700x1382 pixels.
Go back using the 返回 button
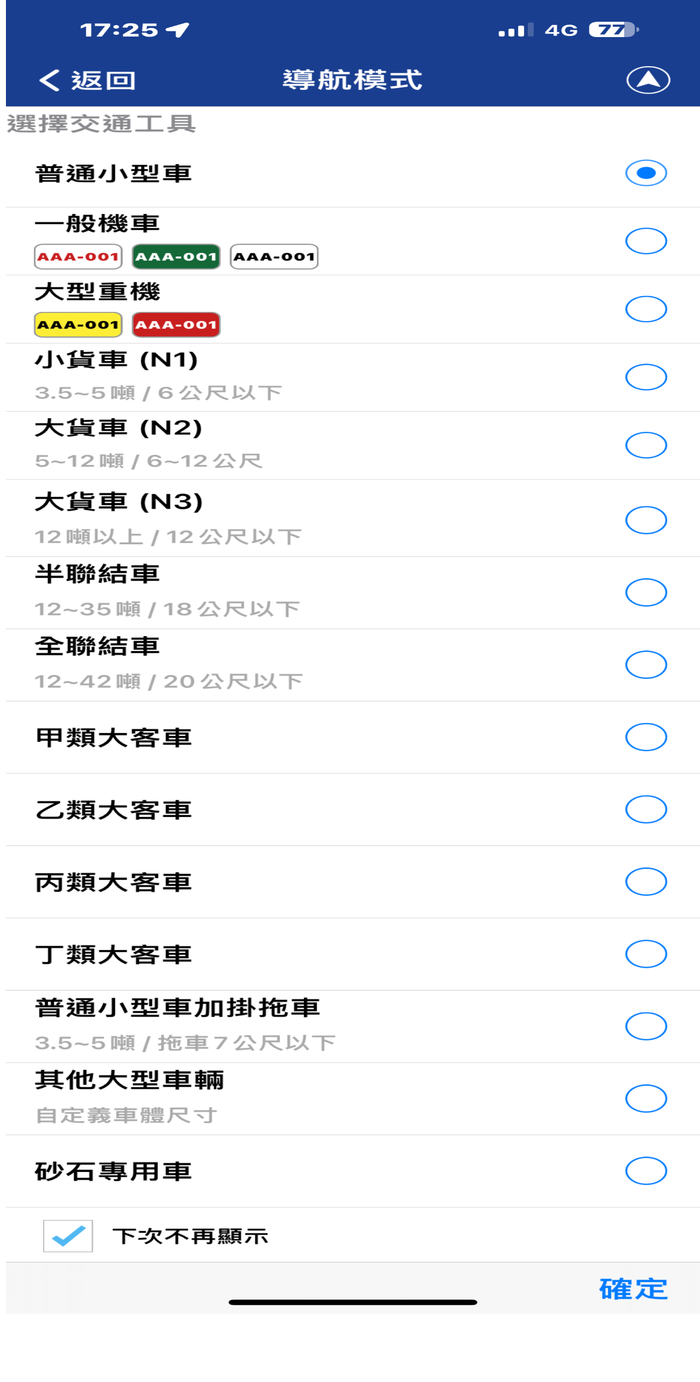[x=87, y=80]
